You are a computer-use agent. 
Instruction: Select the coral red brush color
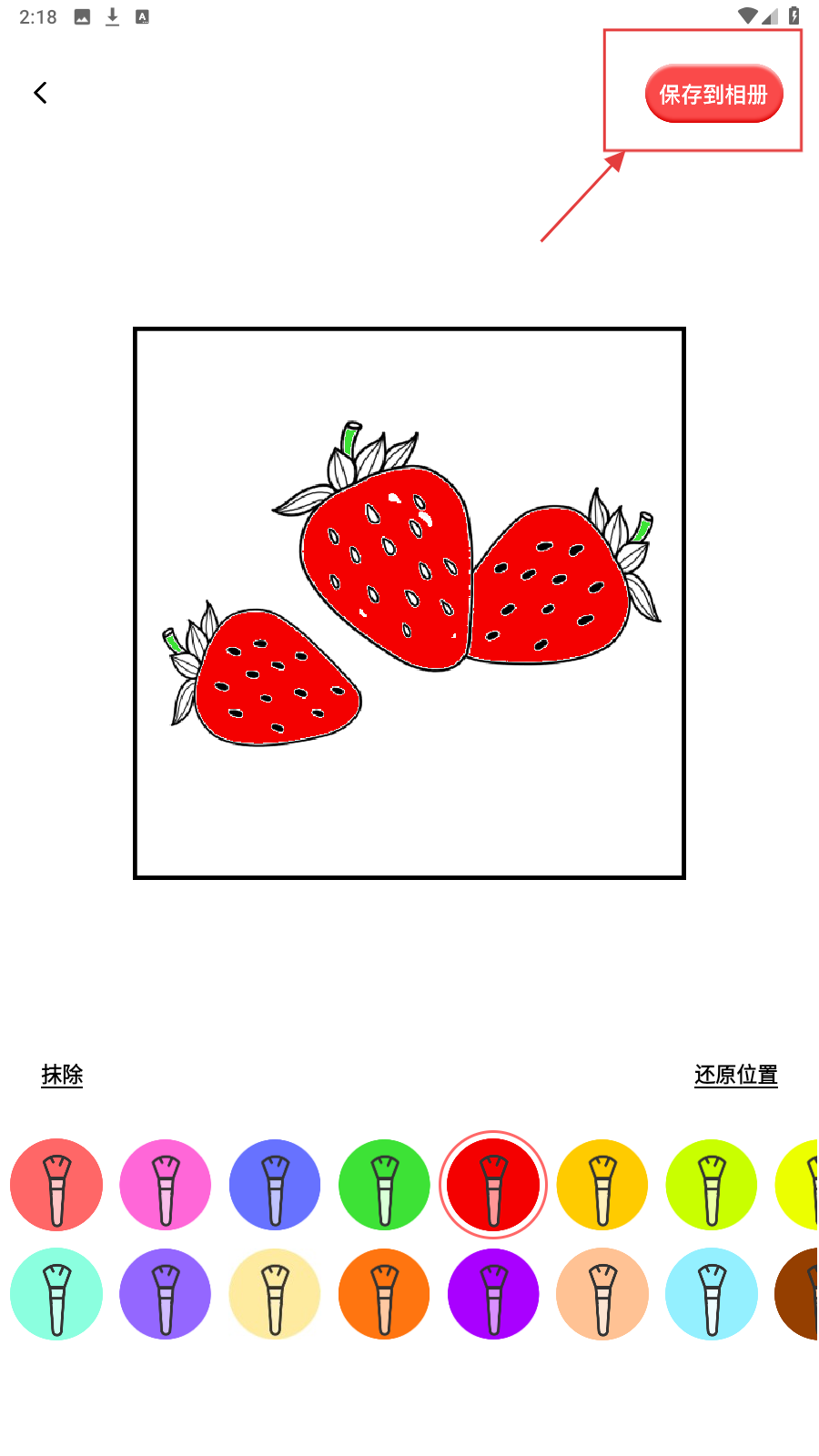(x=56, y=1185)
